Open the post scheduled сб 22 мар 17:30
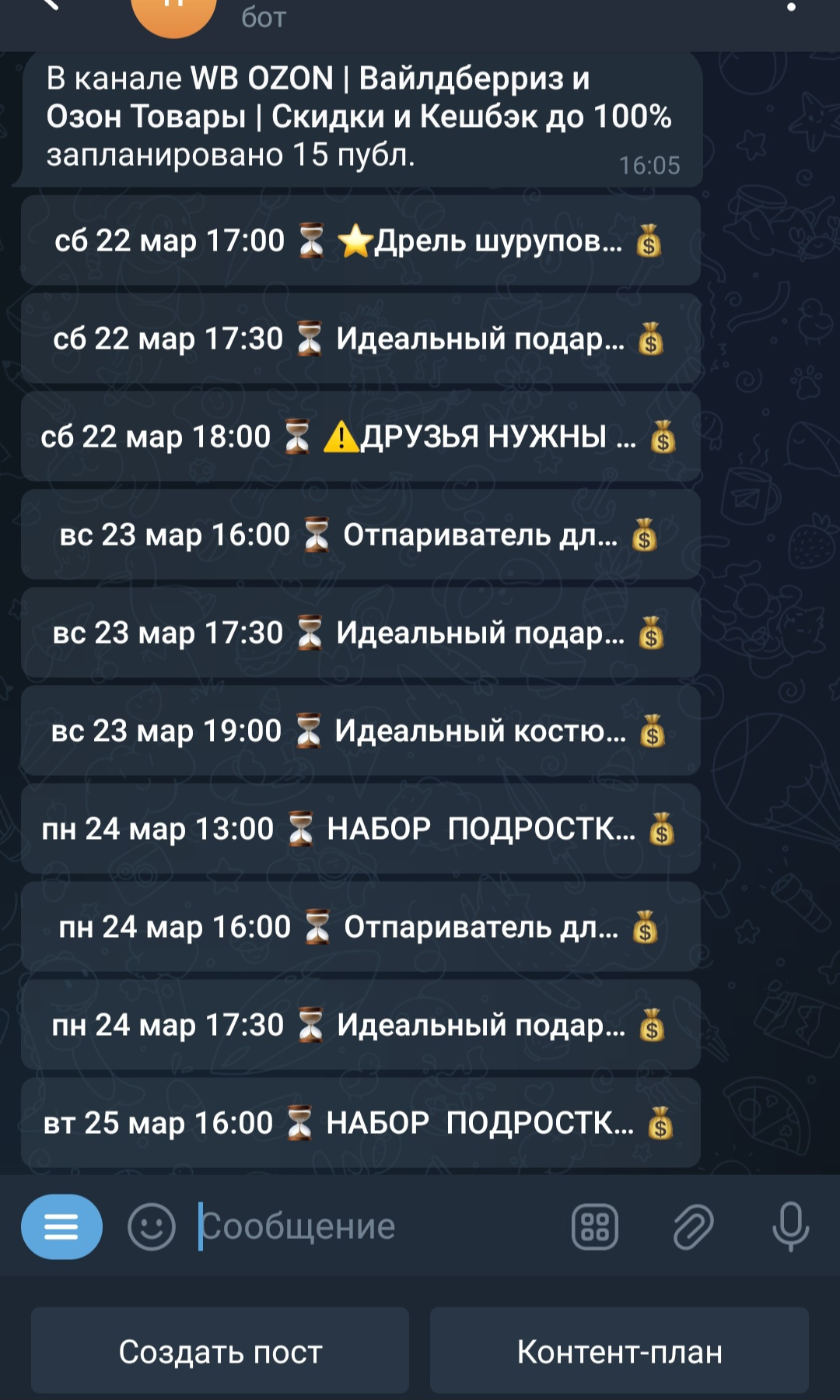Viewport: 840px width, 1400px height. click(x=361, y=339)
